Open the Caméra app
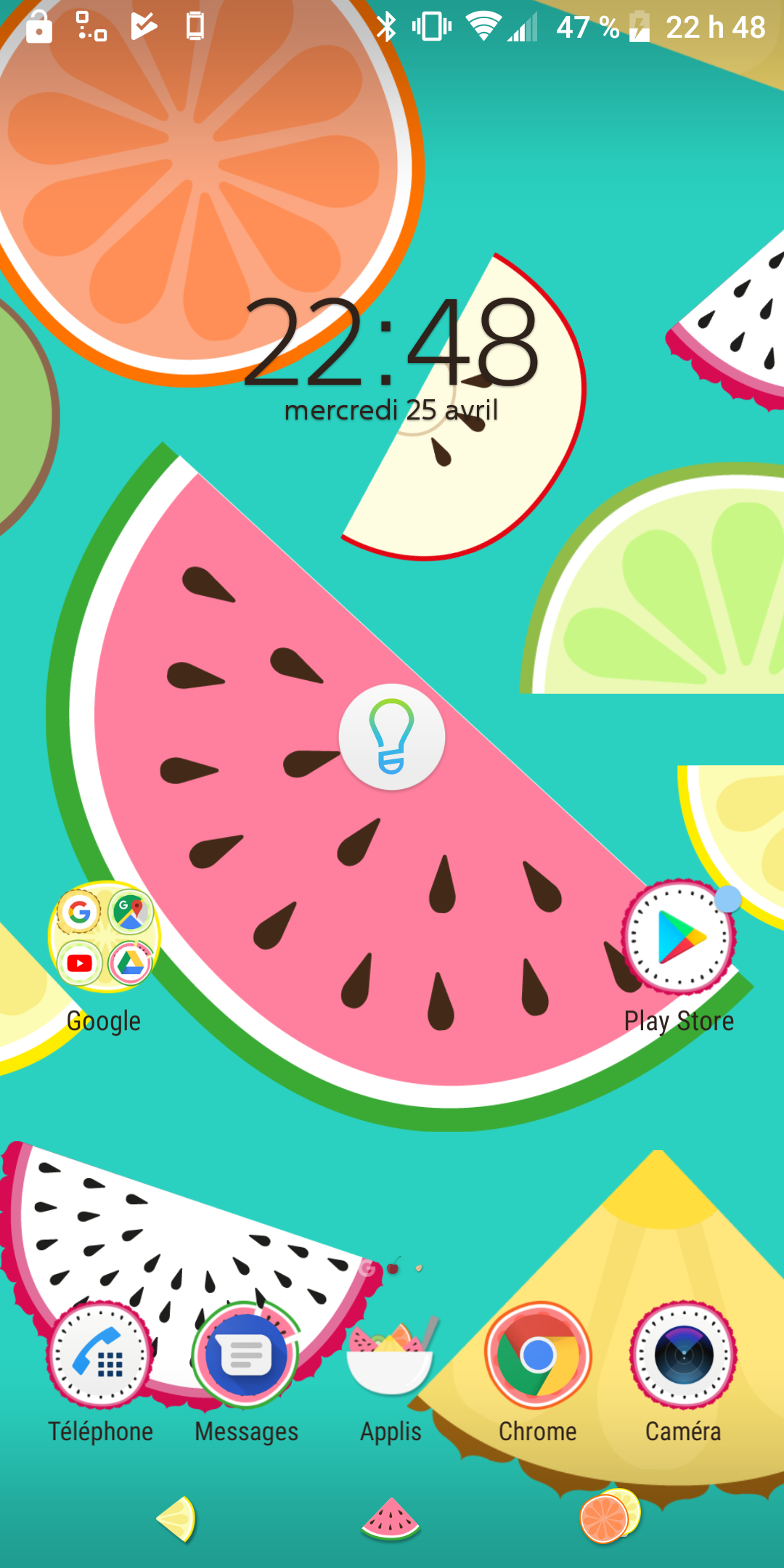784x1568 pixels. [683, 1355]
